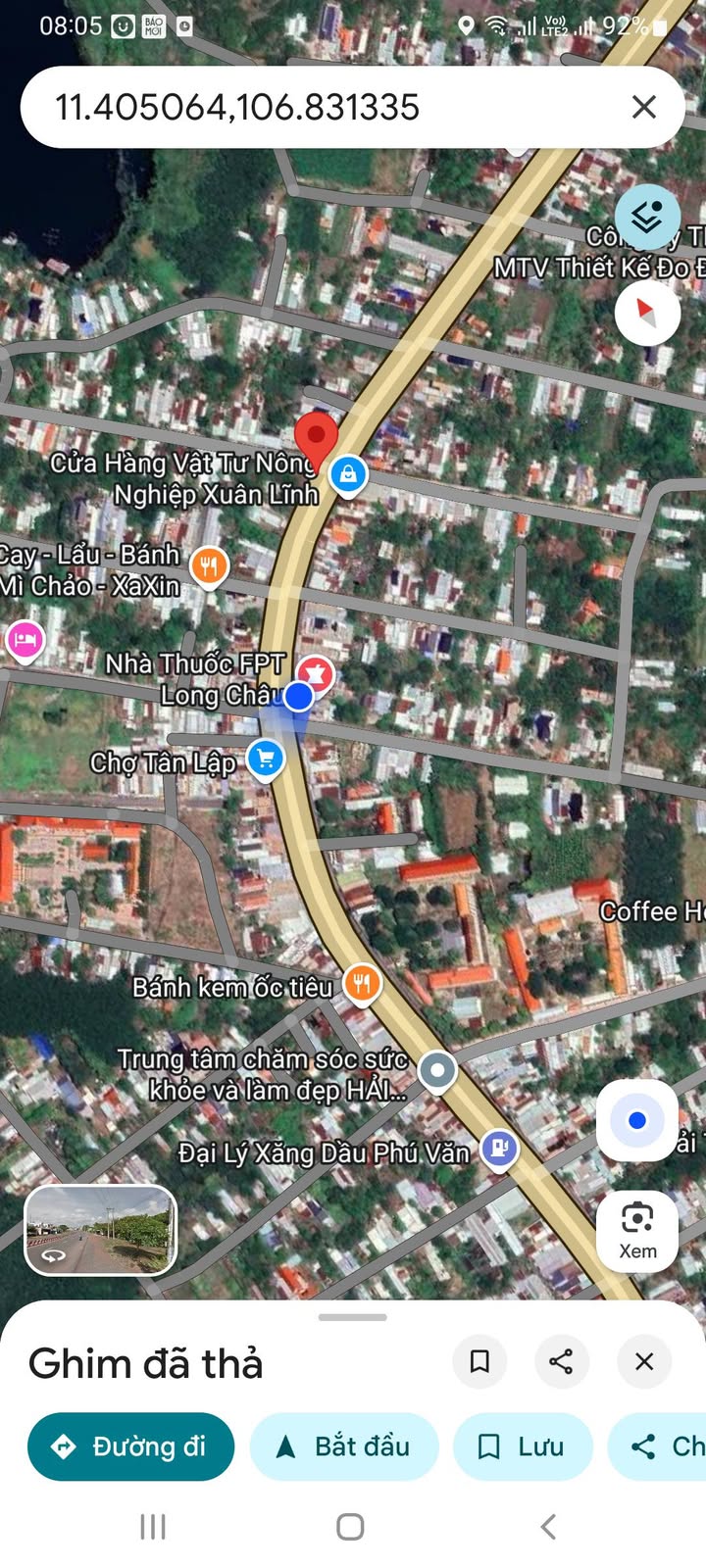
Task: Open the Street View thumbnail
Action: (x=100, y=1230)
